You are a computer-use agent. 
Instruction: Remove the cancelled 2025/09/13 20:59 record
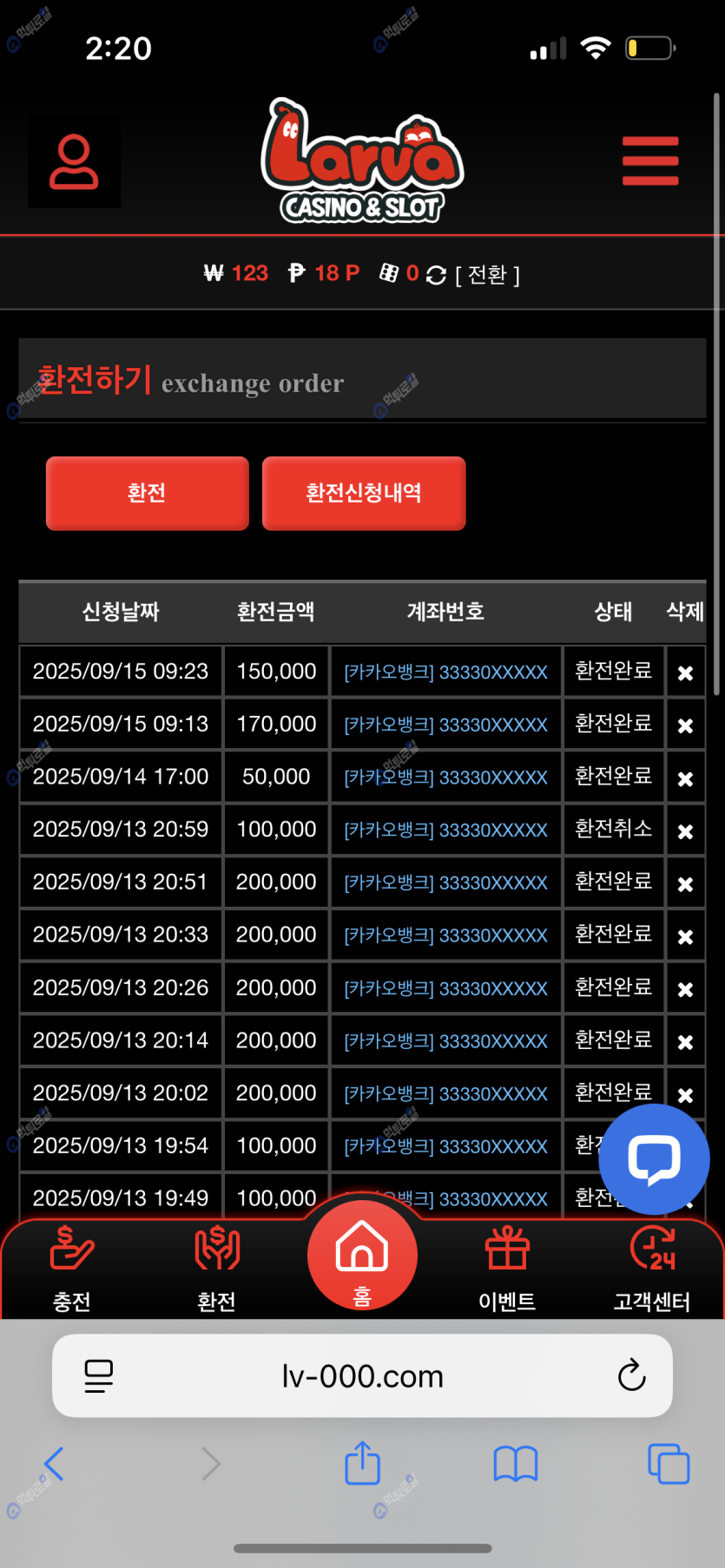pyautogui.click(x=685, y=831)
